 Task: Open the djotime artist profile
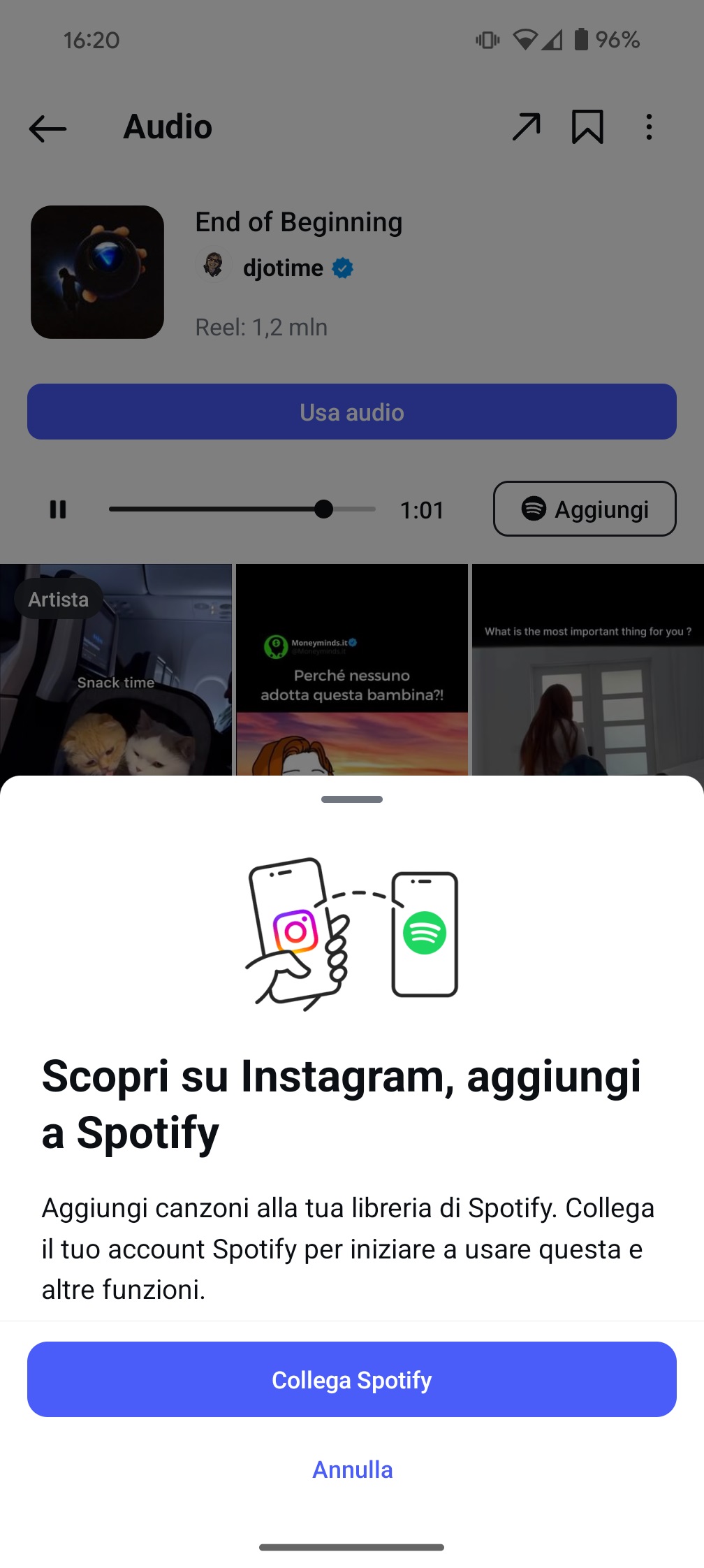[x=283, y=268]
